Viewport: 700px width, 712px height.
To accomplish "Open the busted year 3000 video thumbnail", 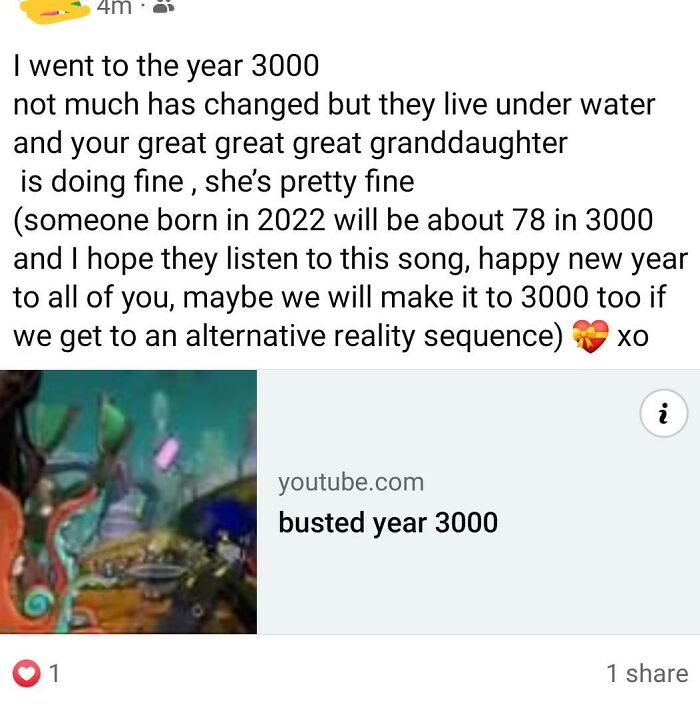I will [x=128, y=501].
